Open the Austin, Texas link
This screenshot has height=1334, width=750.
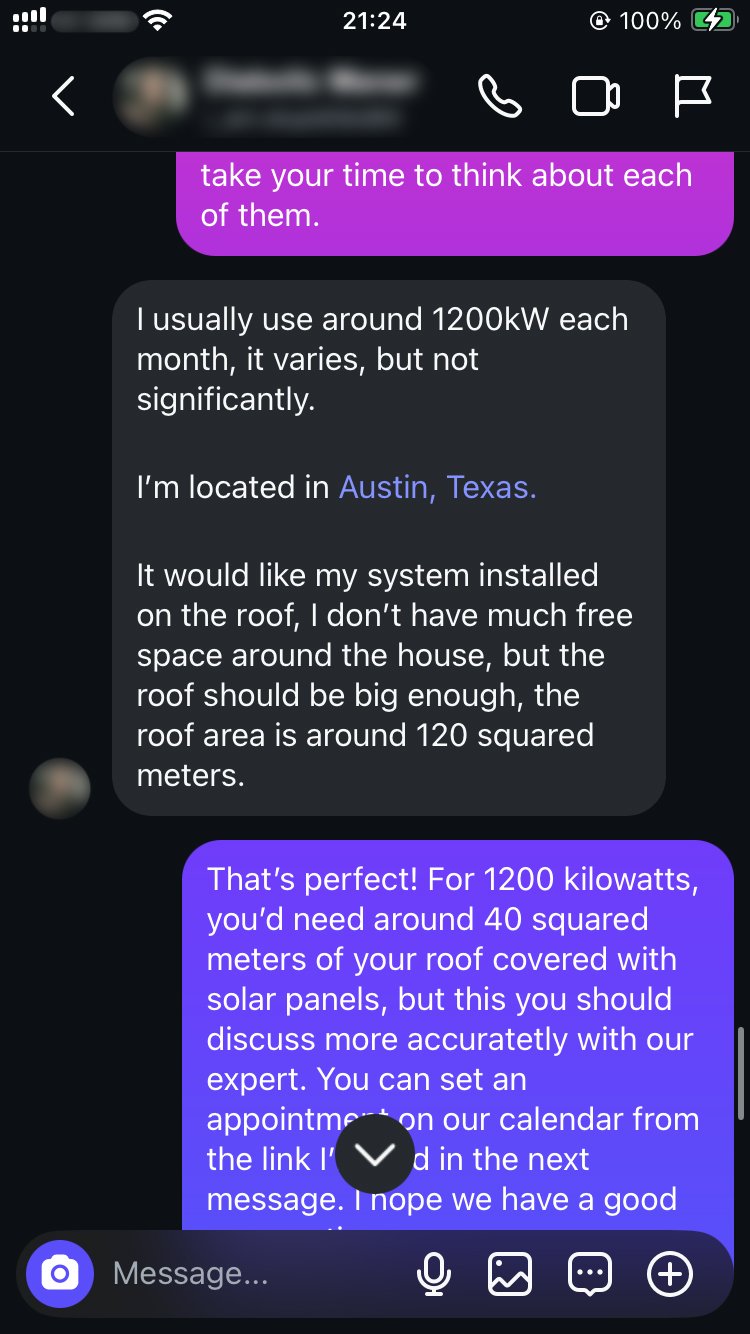pos(438,487)
